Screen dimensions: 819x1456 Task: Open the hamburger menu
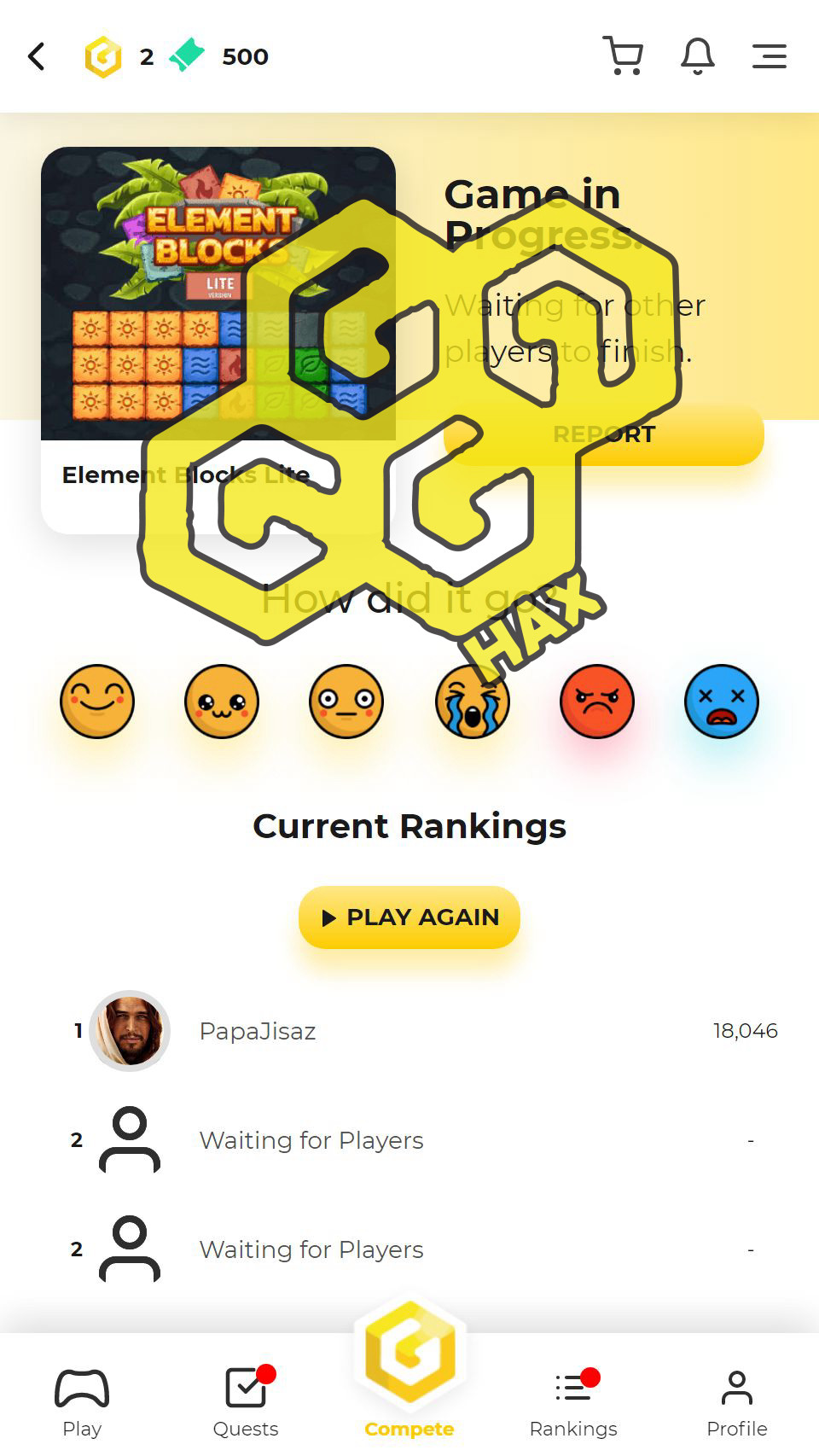point(769,56)
